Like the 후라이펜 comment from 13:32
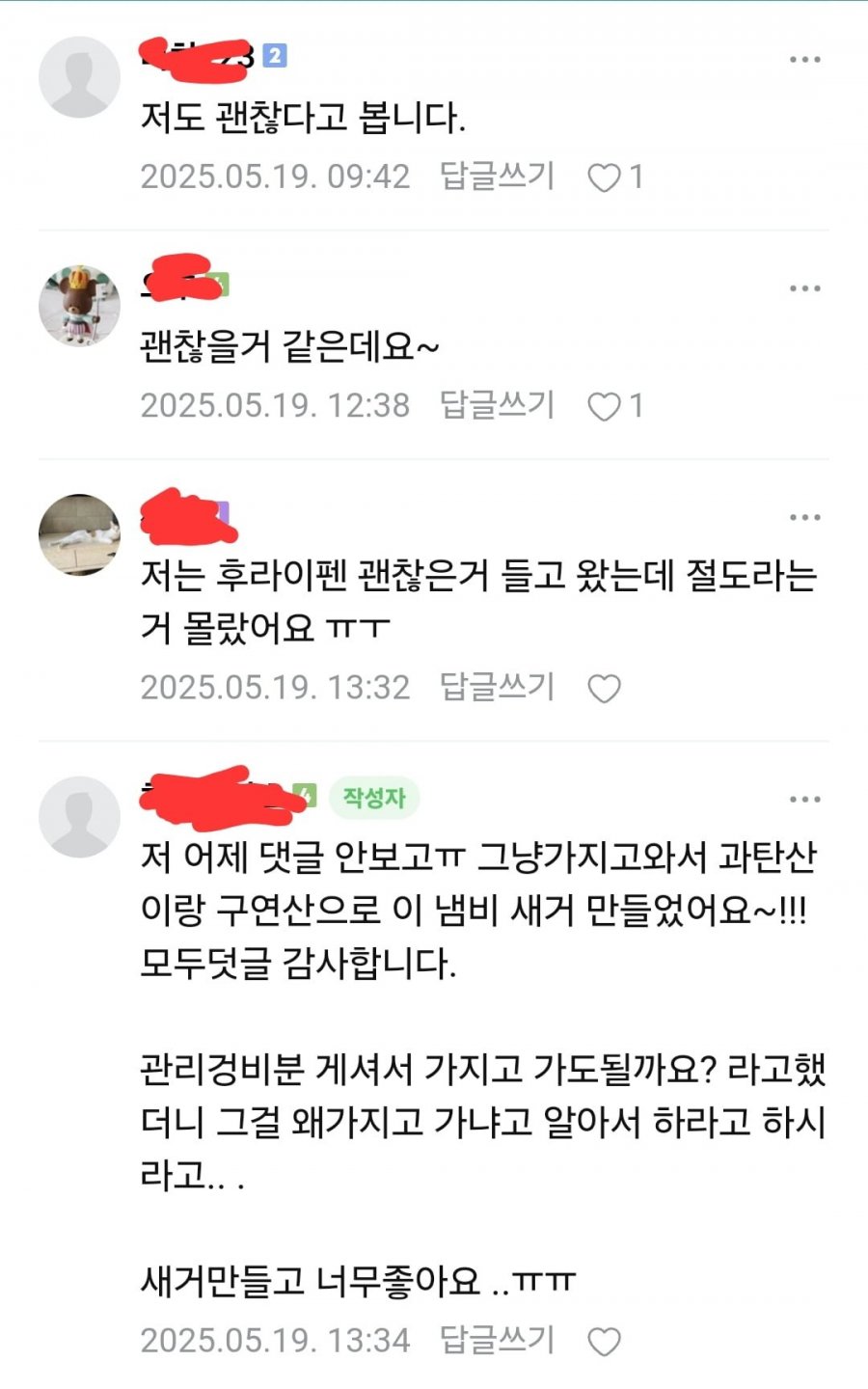 [x=605, y=689]
